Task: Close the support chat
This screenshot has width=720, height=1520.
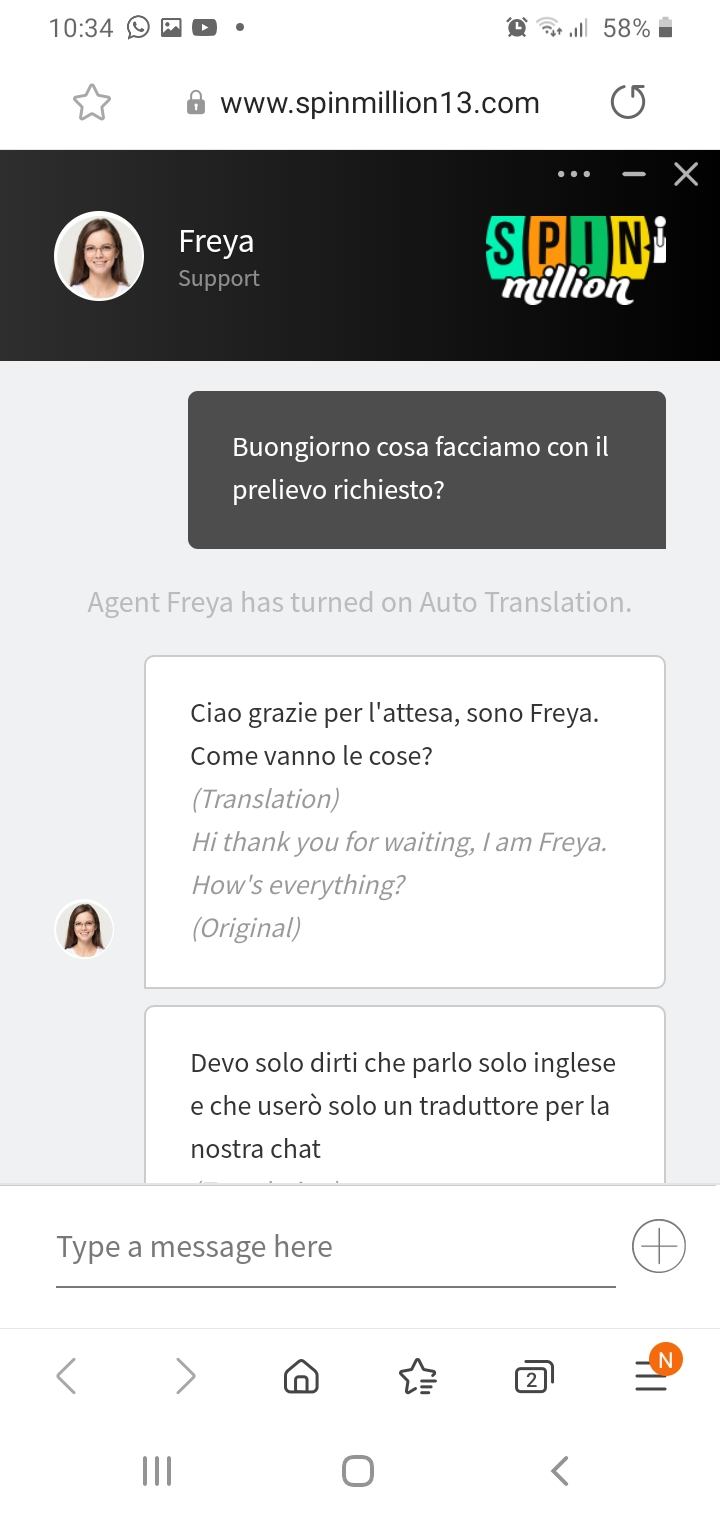Action: tap(686, 174)
